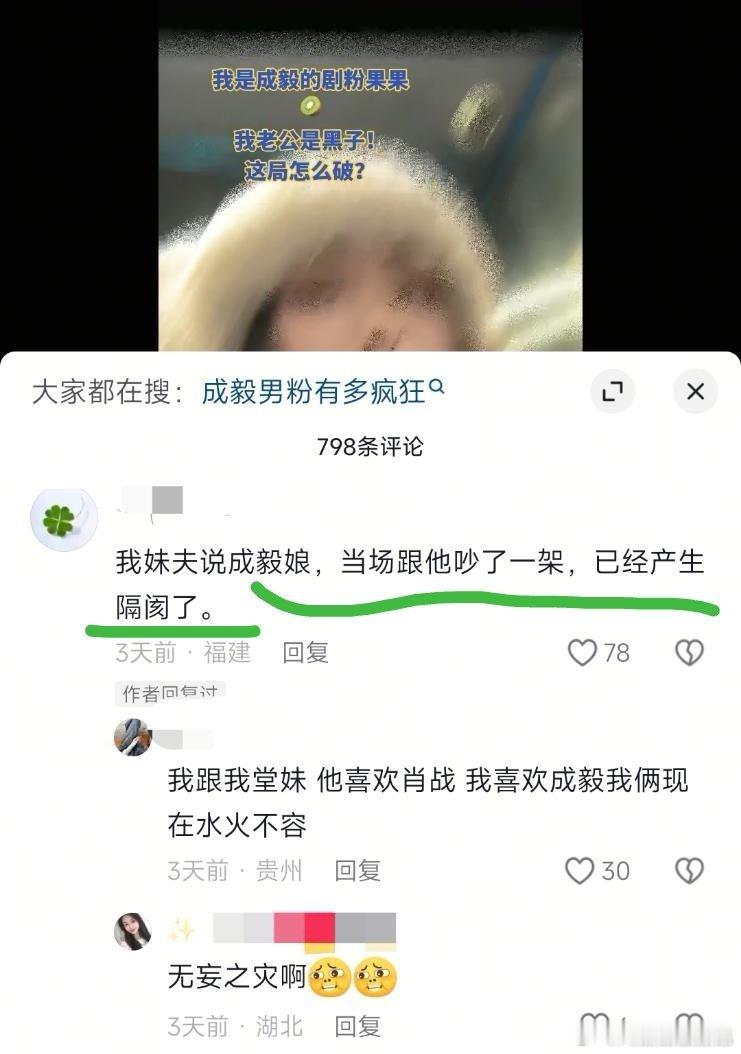741x1054 pixels.
Task: Reply to the second comment via 回复
Action: (355, 870)
